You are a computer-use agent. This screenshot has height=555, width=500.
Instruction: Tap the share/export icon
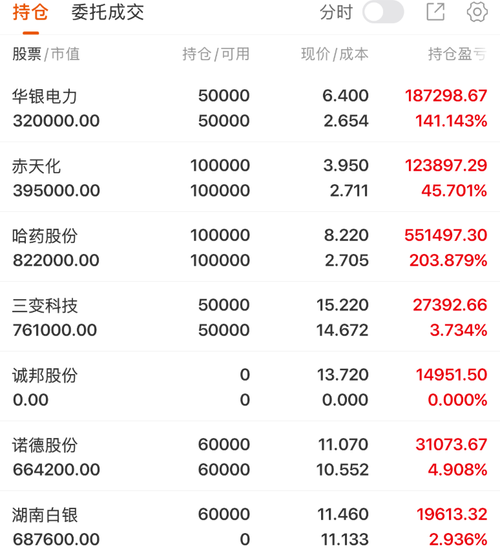[436, 12]
